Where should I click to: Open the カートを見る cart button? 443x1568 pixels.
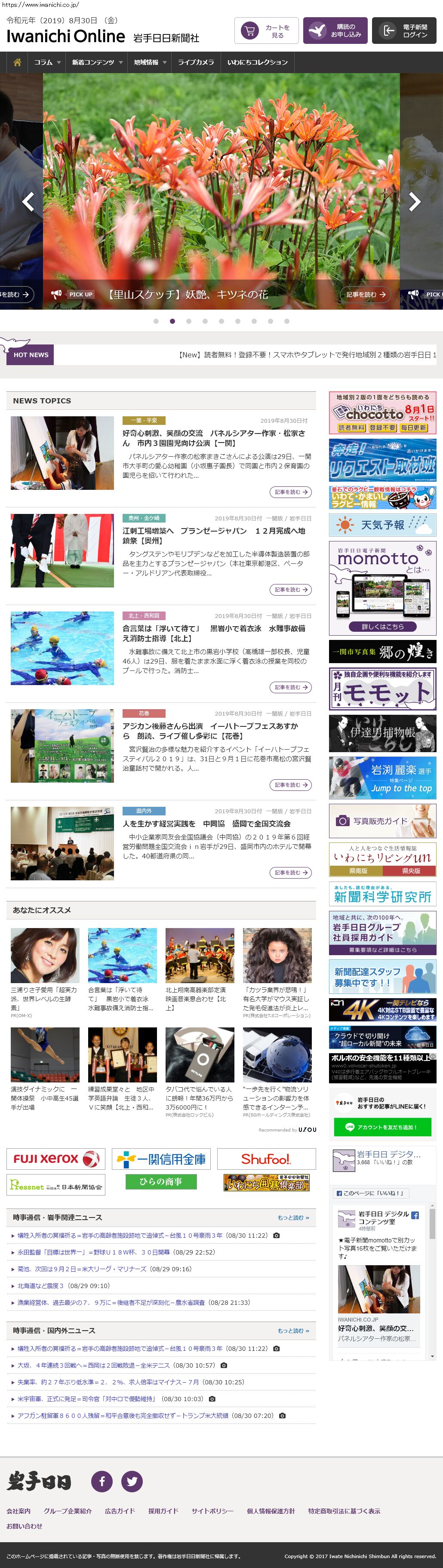(x=266, y=31)
